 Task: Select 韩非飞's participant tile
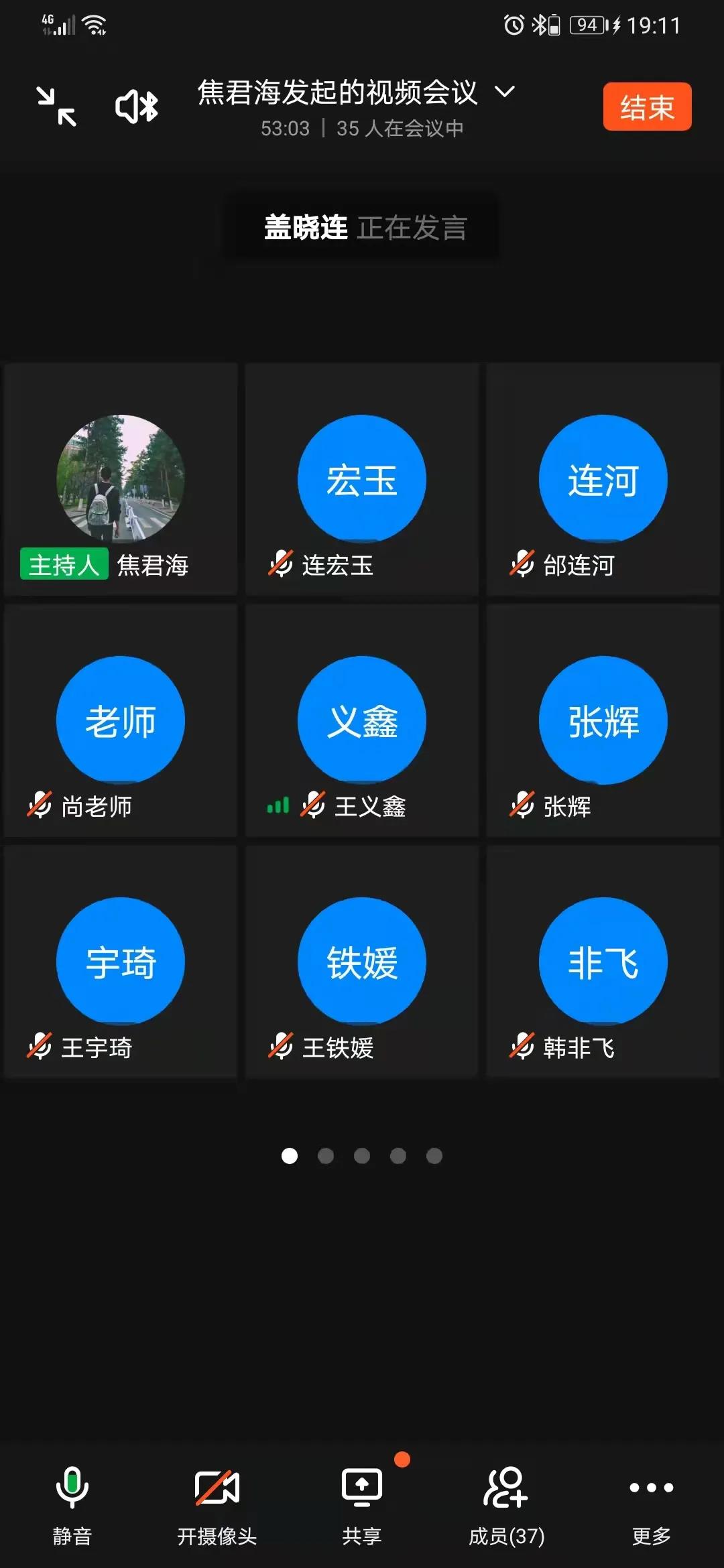[603, 962]
